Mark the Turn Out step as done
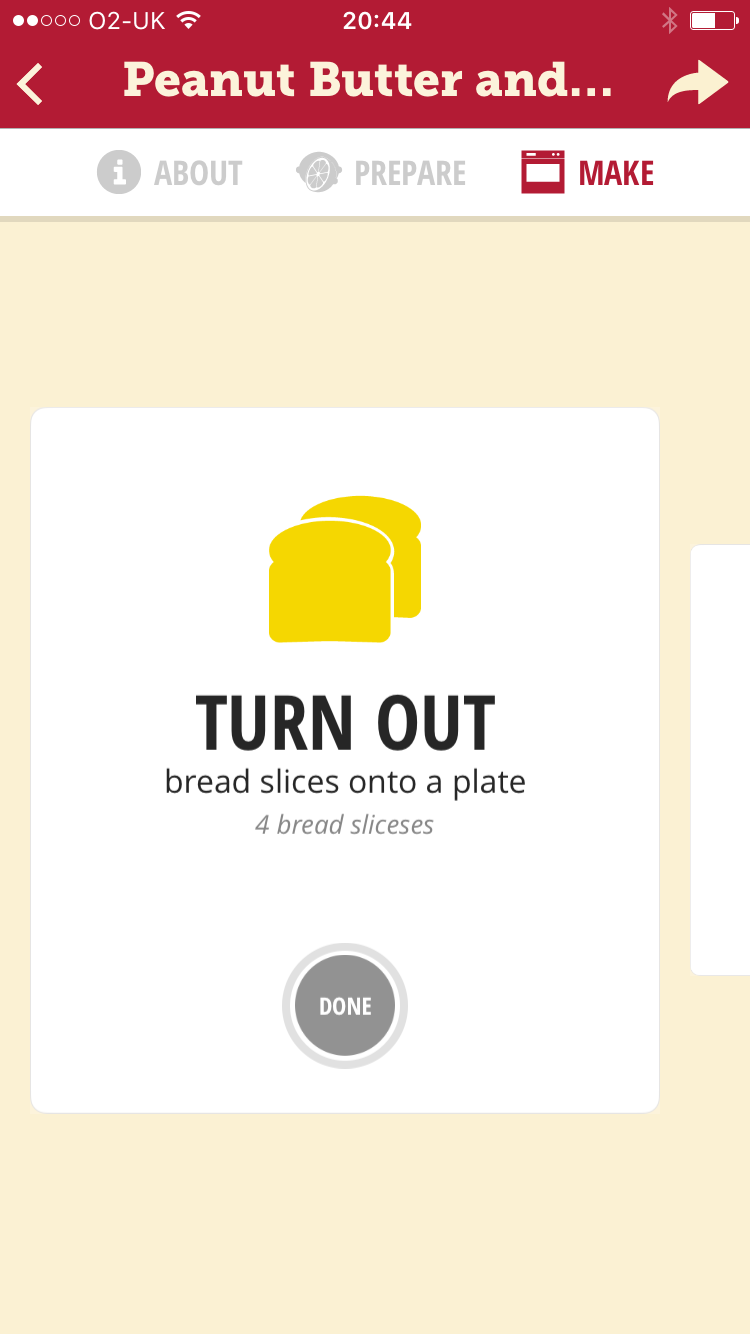Screen dimensions: 750x1334 [x=345, y=1006]
